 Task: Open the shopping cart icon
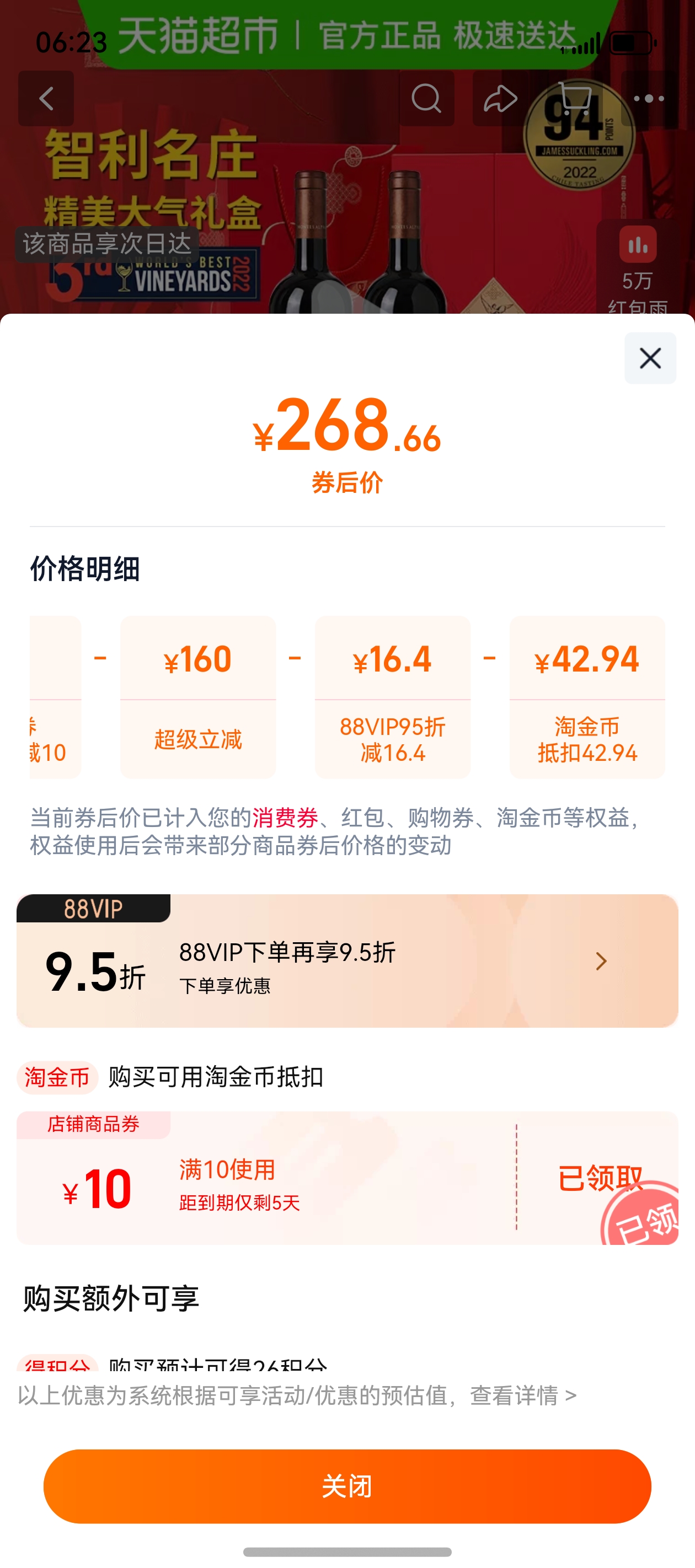[575, 98]
